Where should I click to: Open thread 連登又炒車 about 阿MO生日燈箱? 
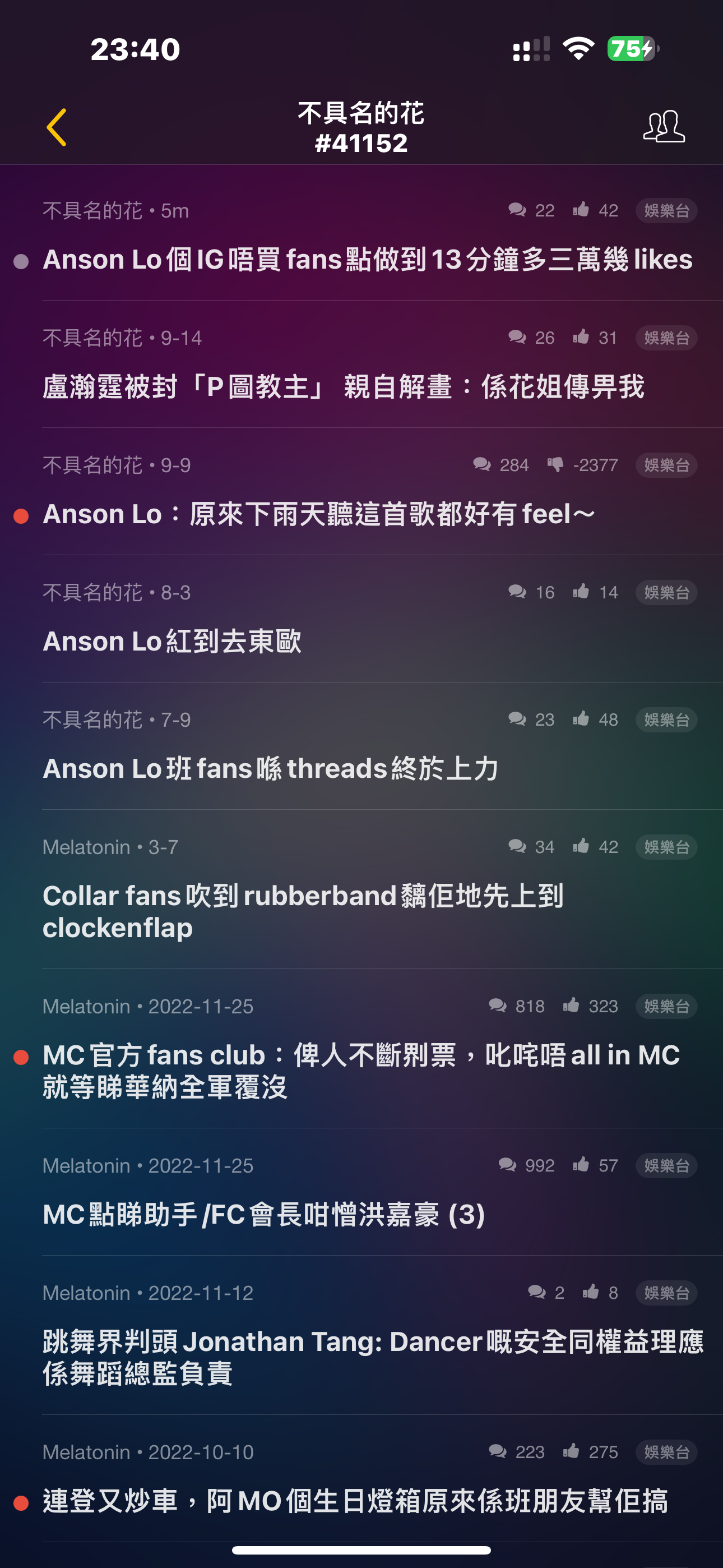click(x=355, y=1501)
